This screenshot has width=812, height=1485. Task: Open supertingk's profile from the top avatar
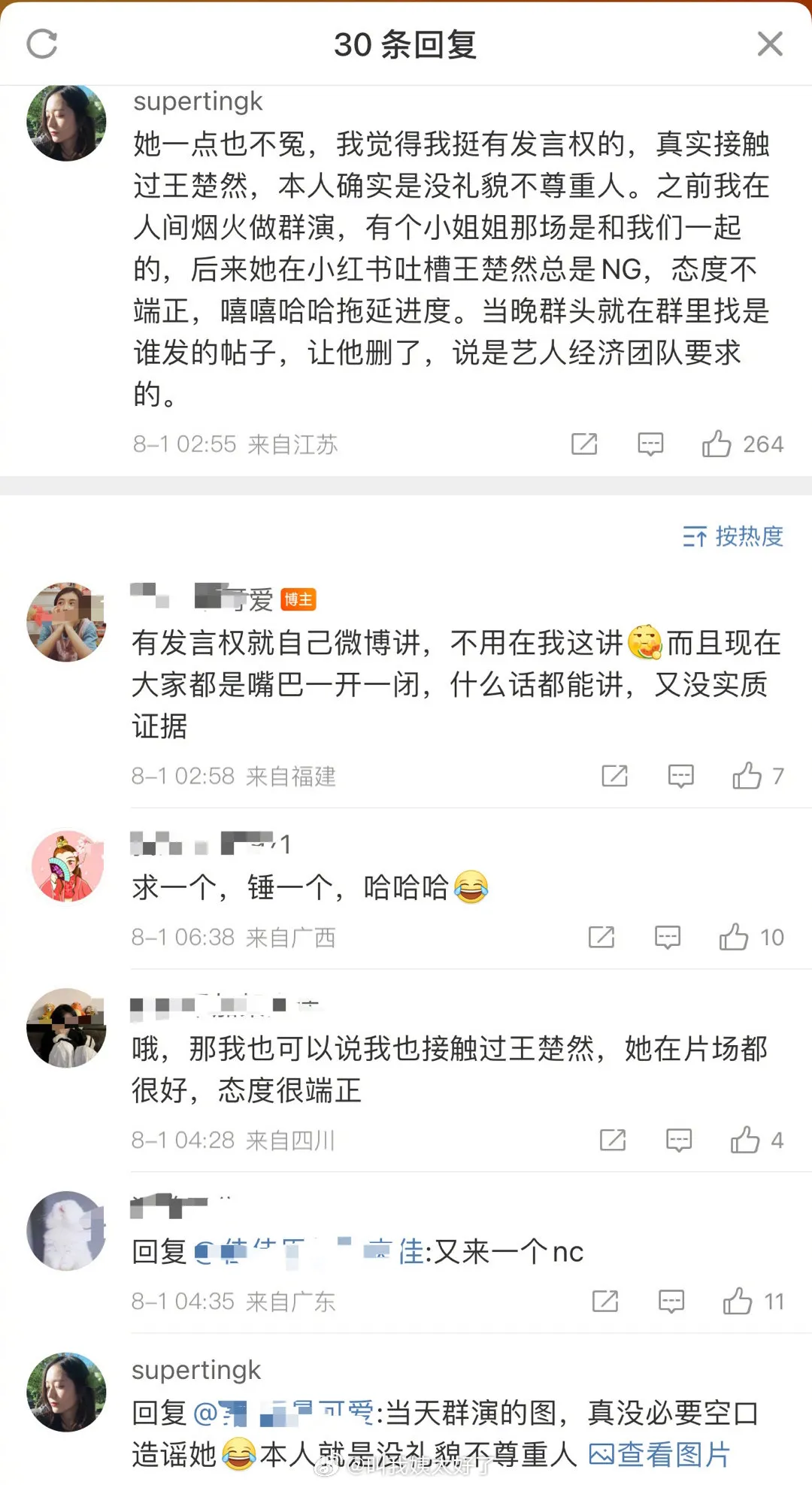[66, 123]
